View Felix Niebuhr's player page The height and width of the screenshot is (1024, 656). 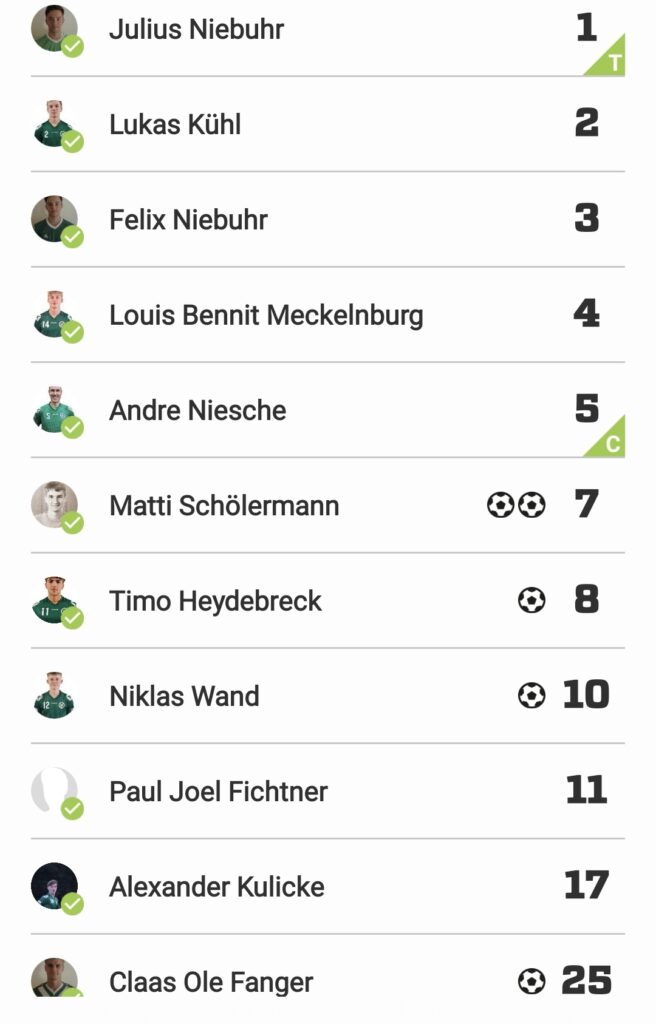(x=188, y=220)
